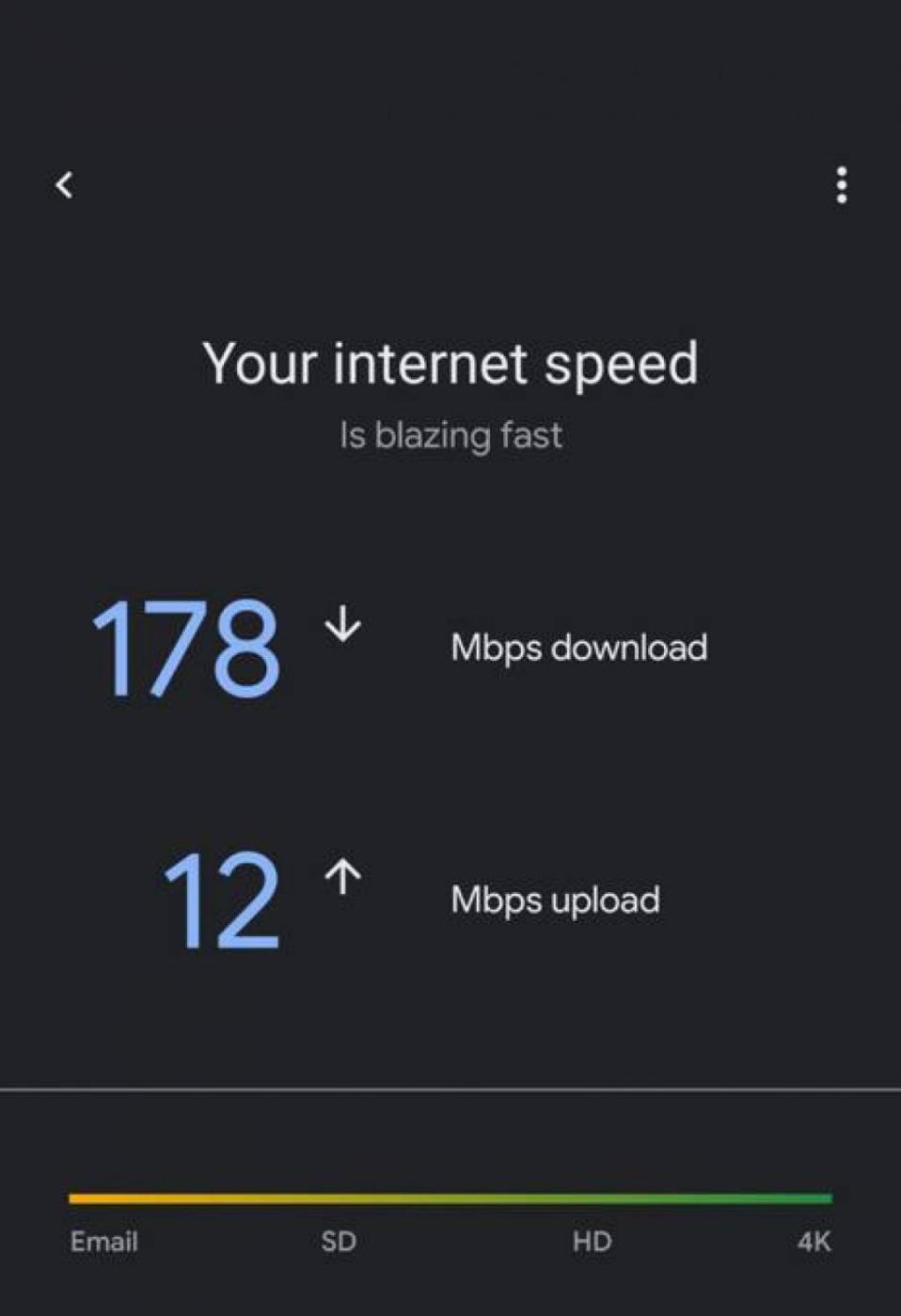This screenshot has height=1316, width=901.
Task: Go back from the internet speed screen
Action: (x=64, y=185)
